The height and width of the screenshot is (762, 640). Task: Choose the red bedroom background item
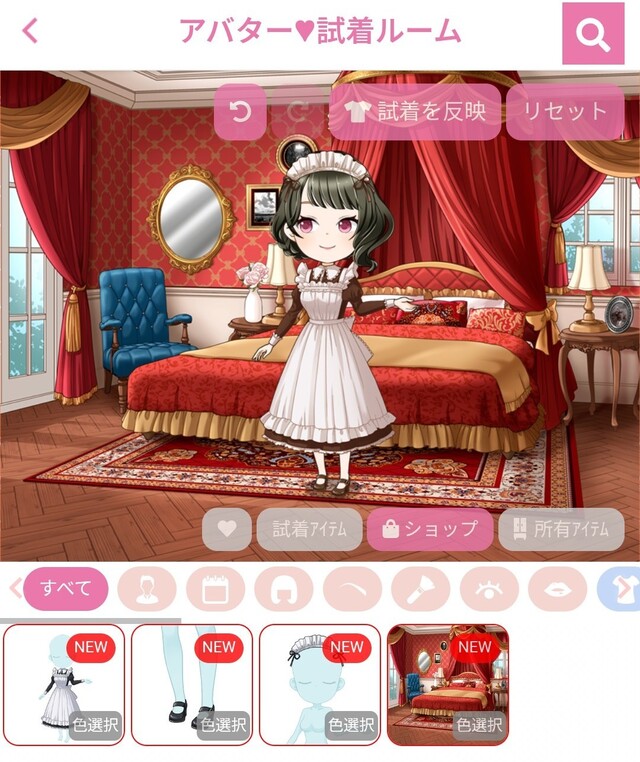coord(448,685)
